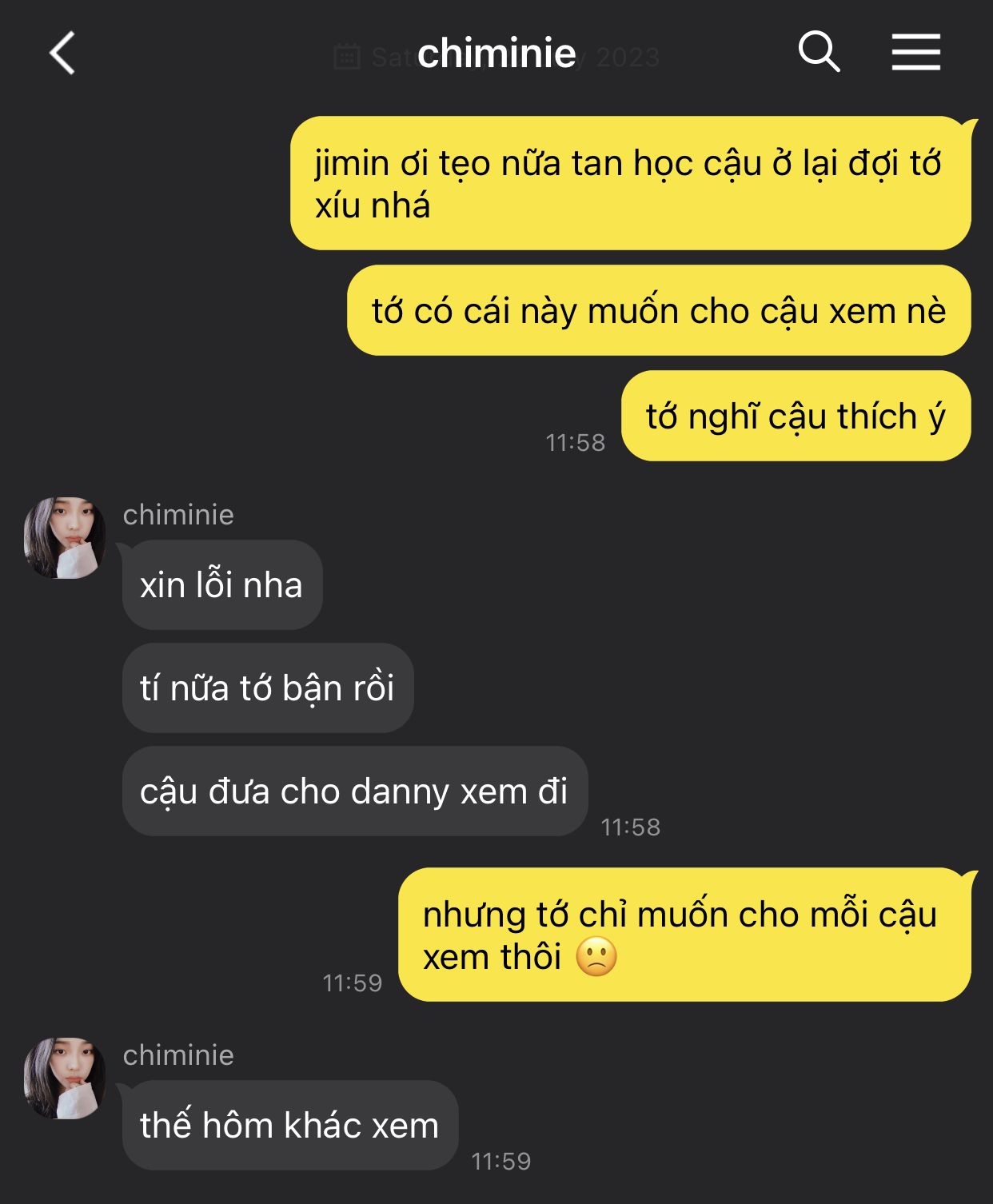This screenshot has height=1204, width=993.
Task: Open the chat menu
Action: pos(916,53)
